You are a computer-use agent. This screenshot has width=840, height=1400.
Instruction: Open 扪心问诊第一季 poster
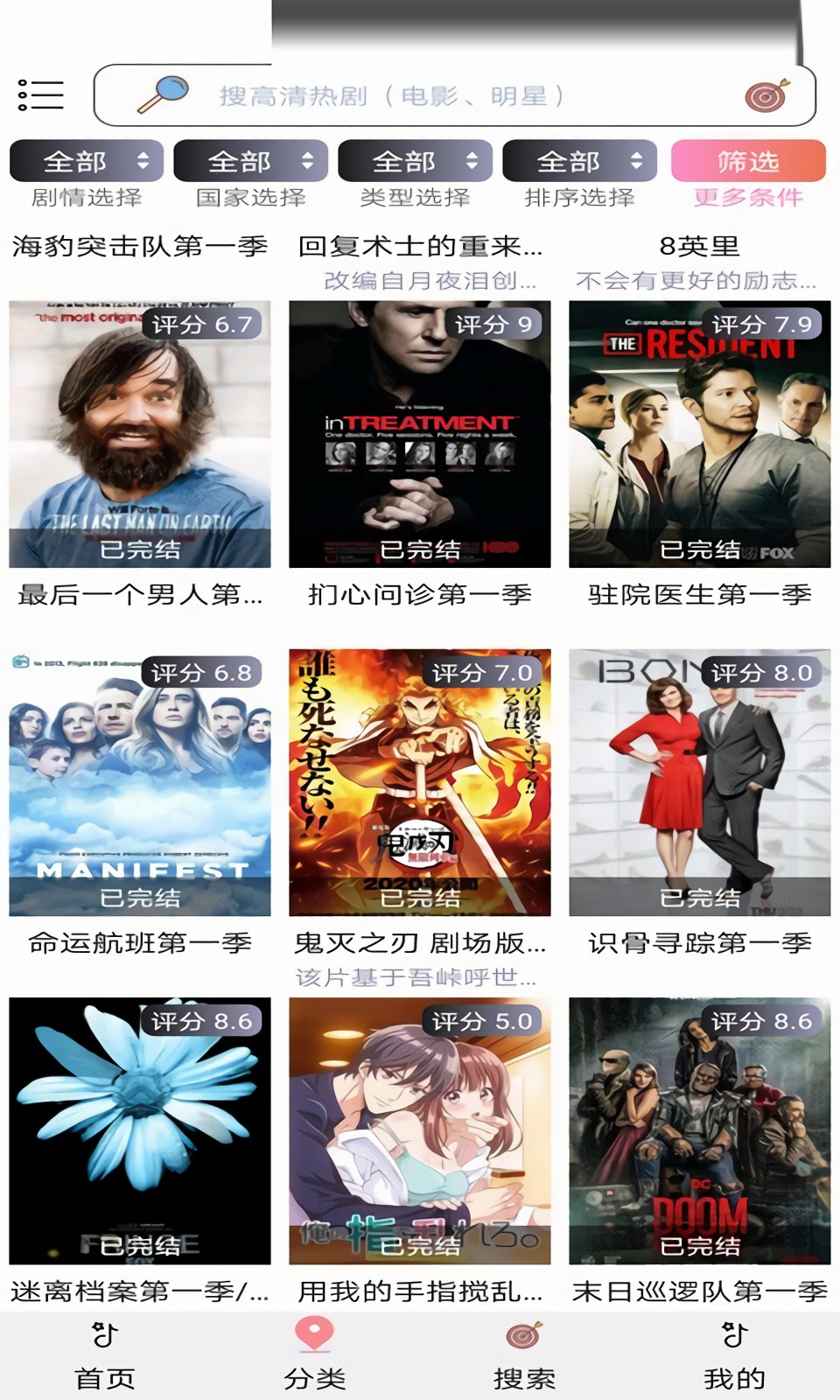click(x=420, y=434)
